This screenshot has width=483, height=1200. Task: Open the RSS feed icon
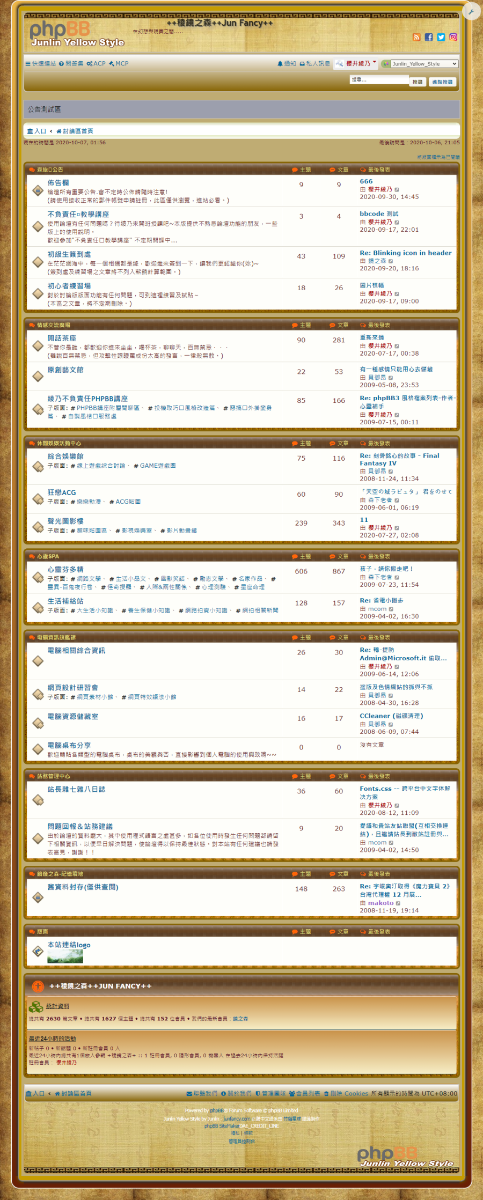417,37
